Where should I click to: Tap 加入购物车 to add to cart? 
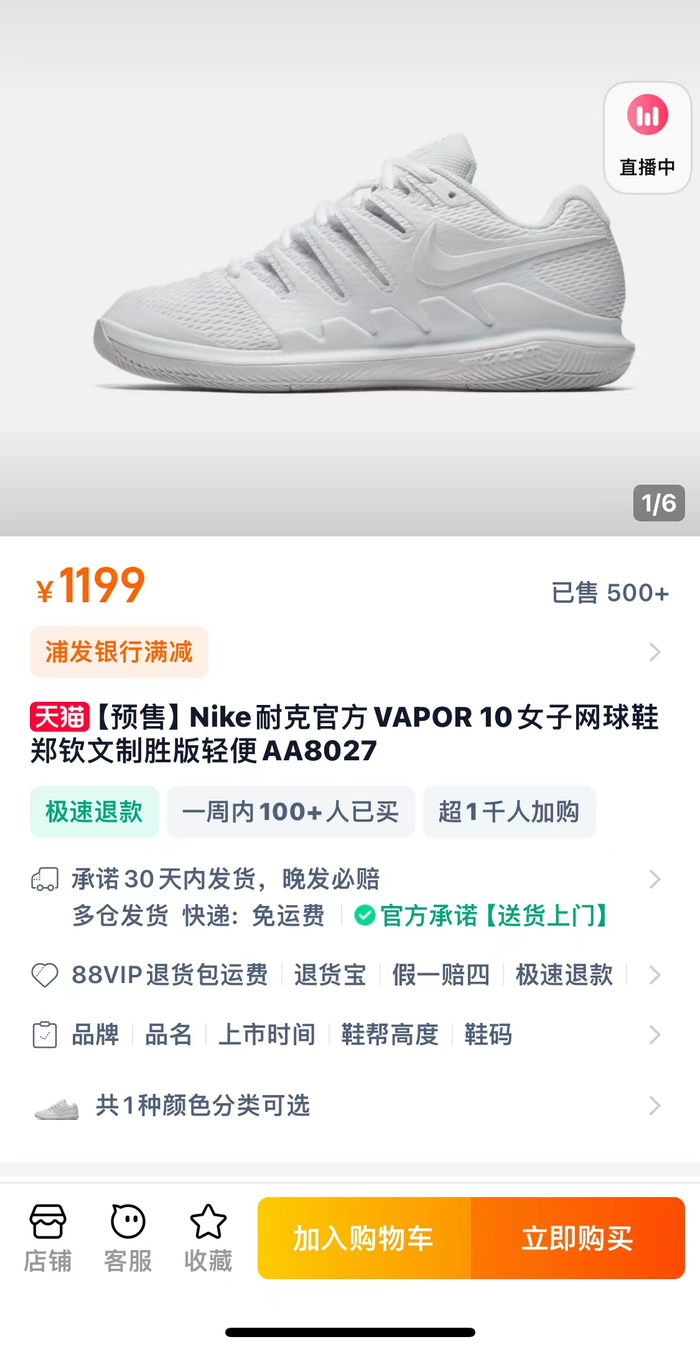pyautogui.click(x=364, y=1238)
